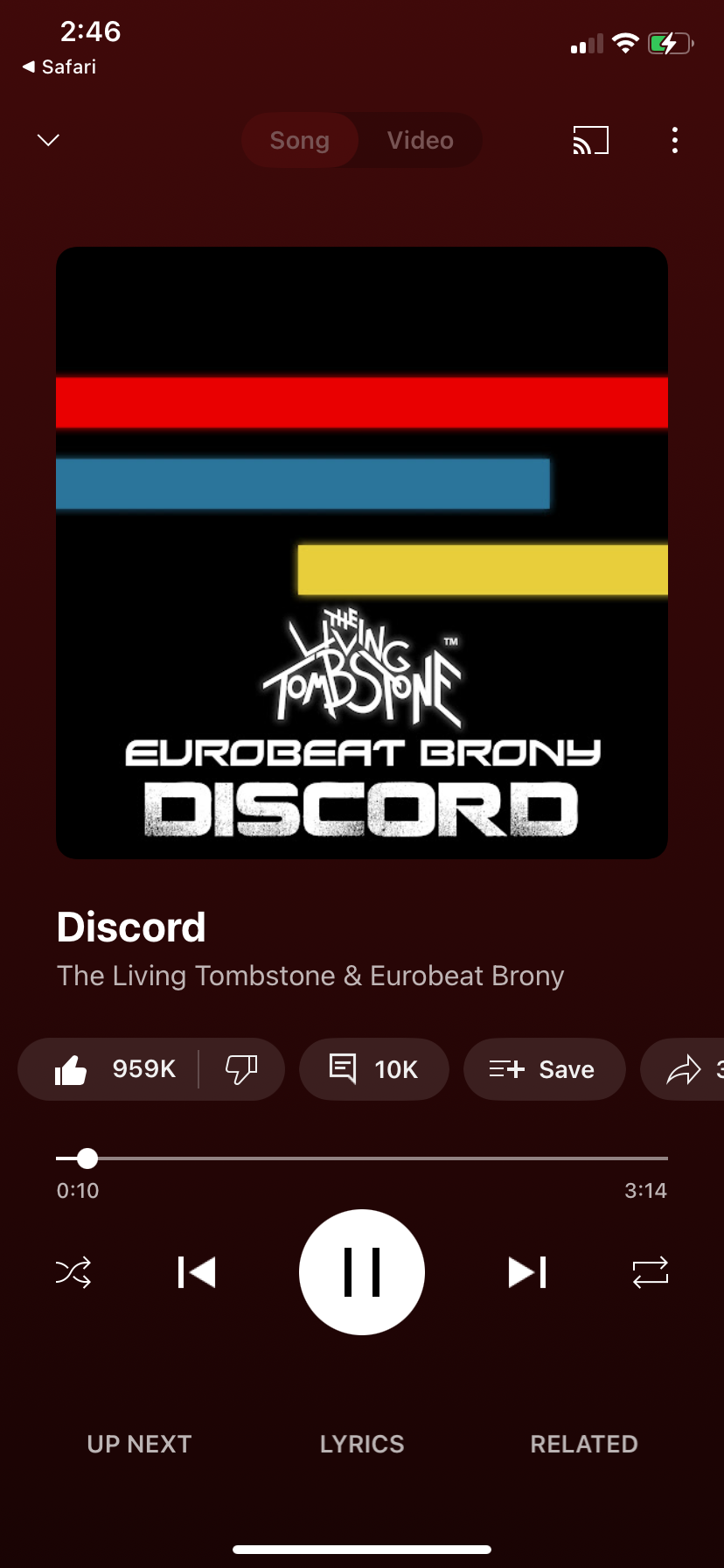This screenshot has height=1568, width=724.
Task: Show the Lyrics tab
Action: pyautogui.click(x=362, y=1444)
